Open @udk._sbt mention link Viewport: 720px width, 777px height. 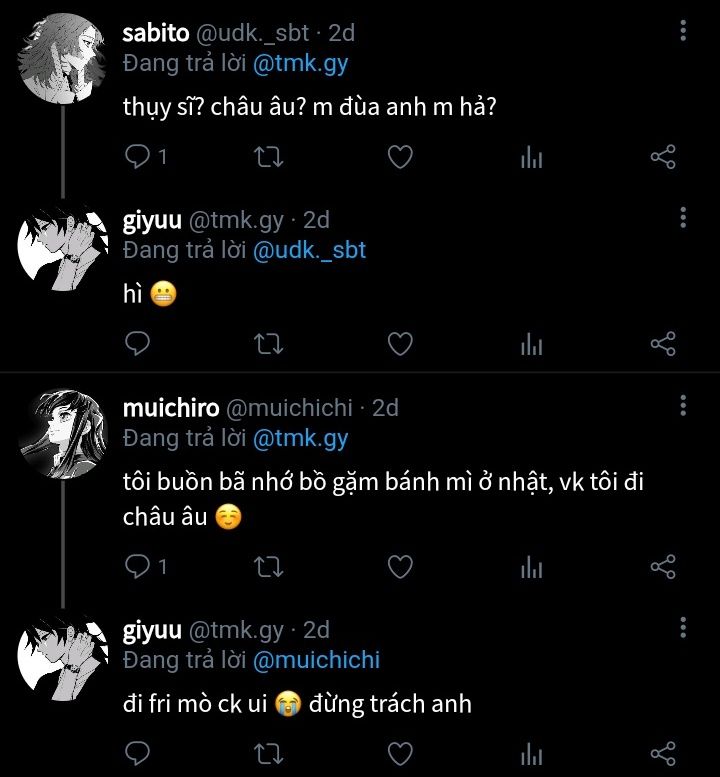tap(310, 250)
